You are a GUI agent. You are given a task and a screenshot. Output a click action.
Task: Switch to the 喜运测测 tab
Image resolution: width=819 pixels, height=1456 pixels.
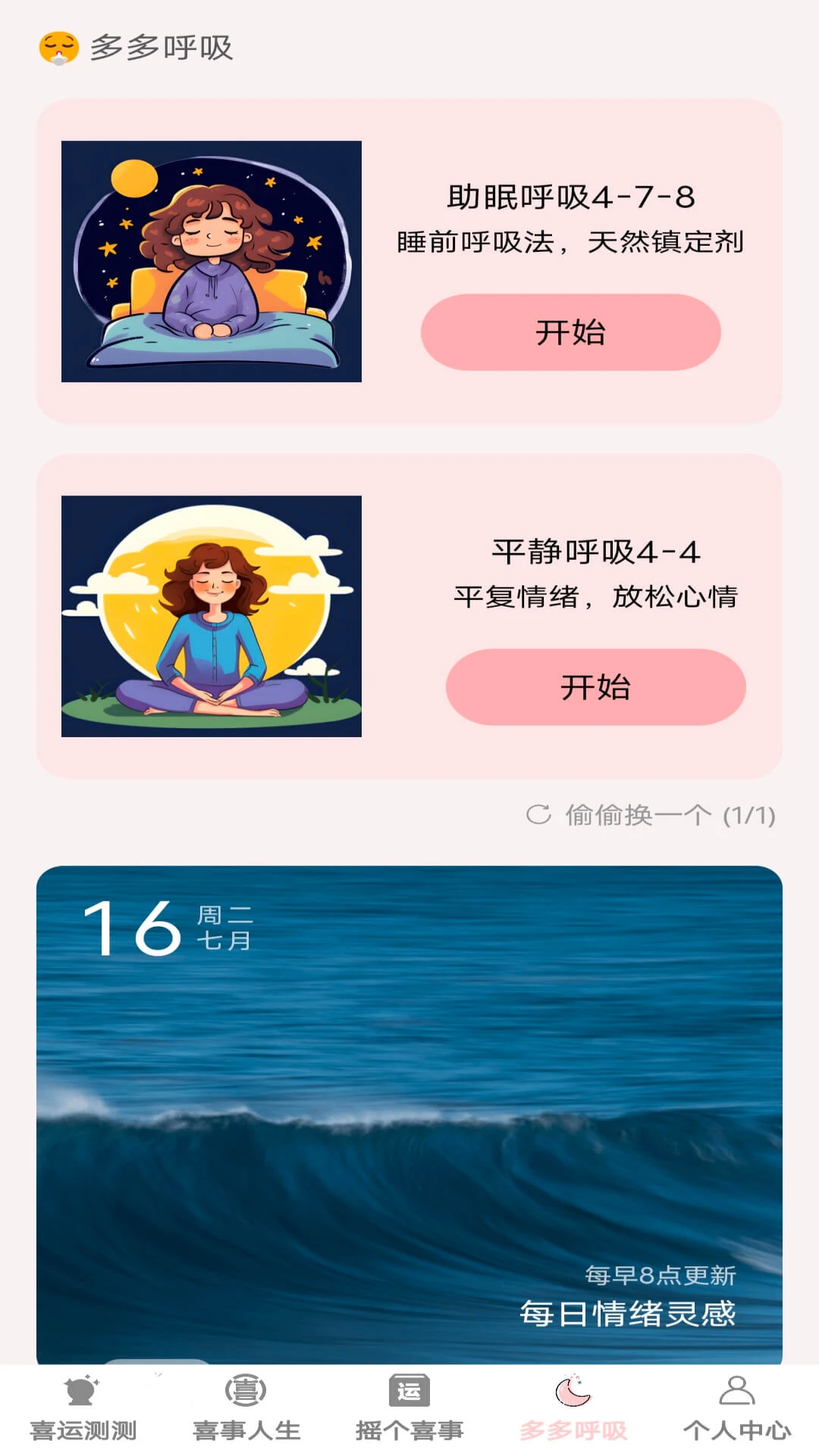(83, 1408)
